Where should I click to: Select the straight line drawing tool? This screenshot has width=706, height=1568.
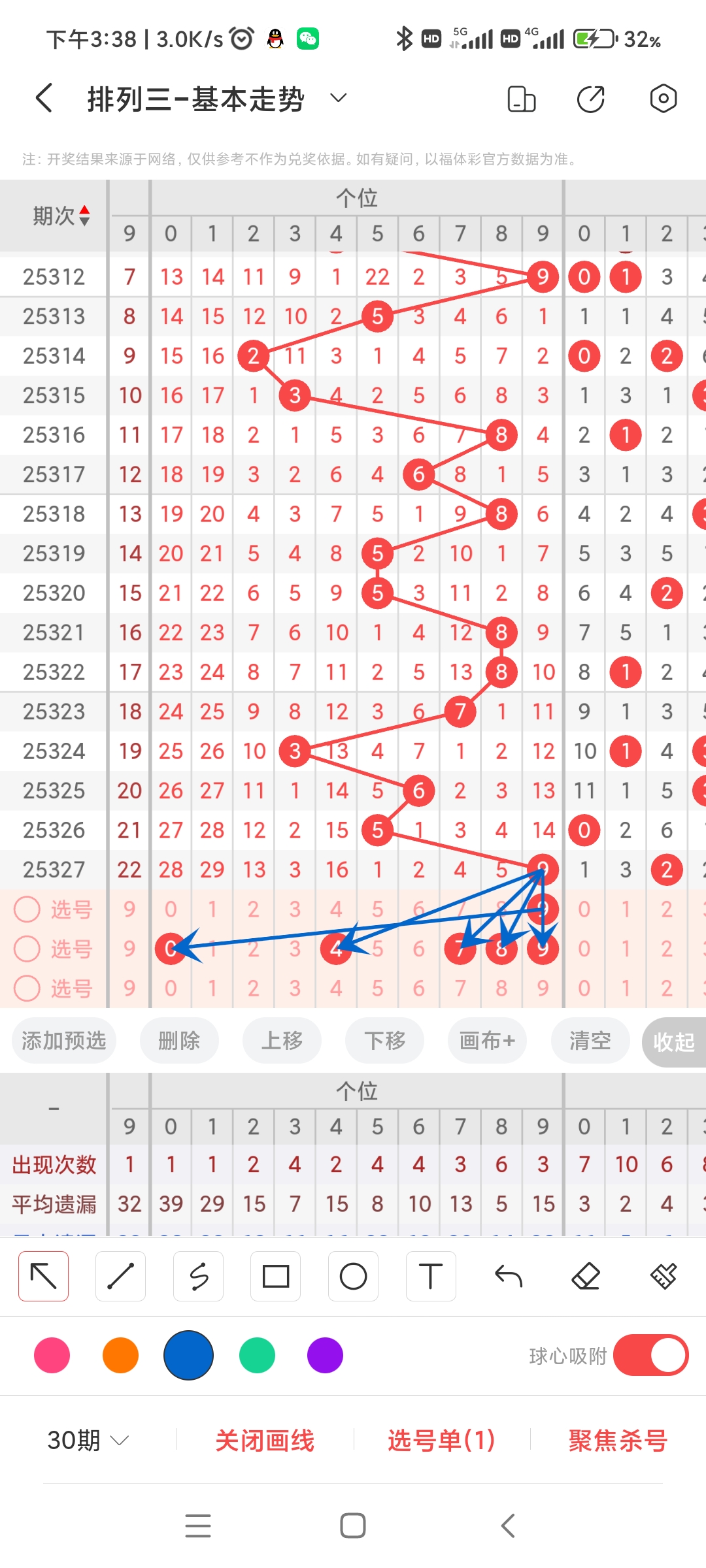click(120, 1275)
